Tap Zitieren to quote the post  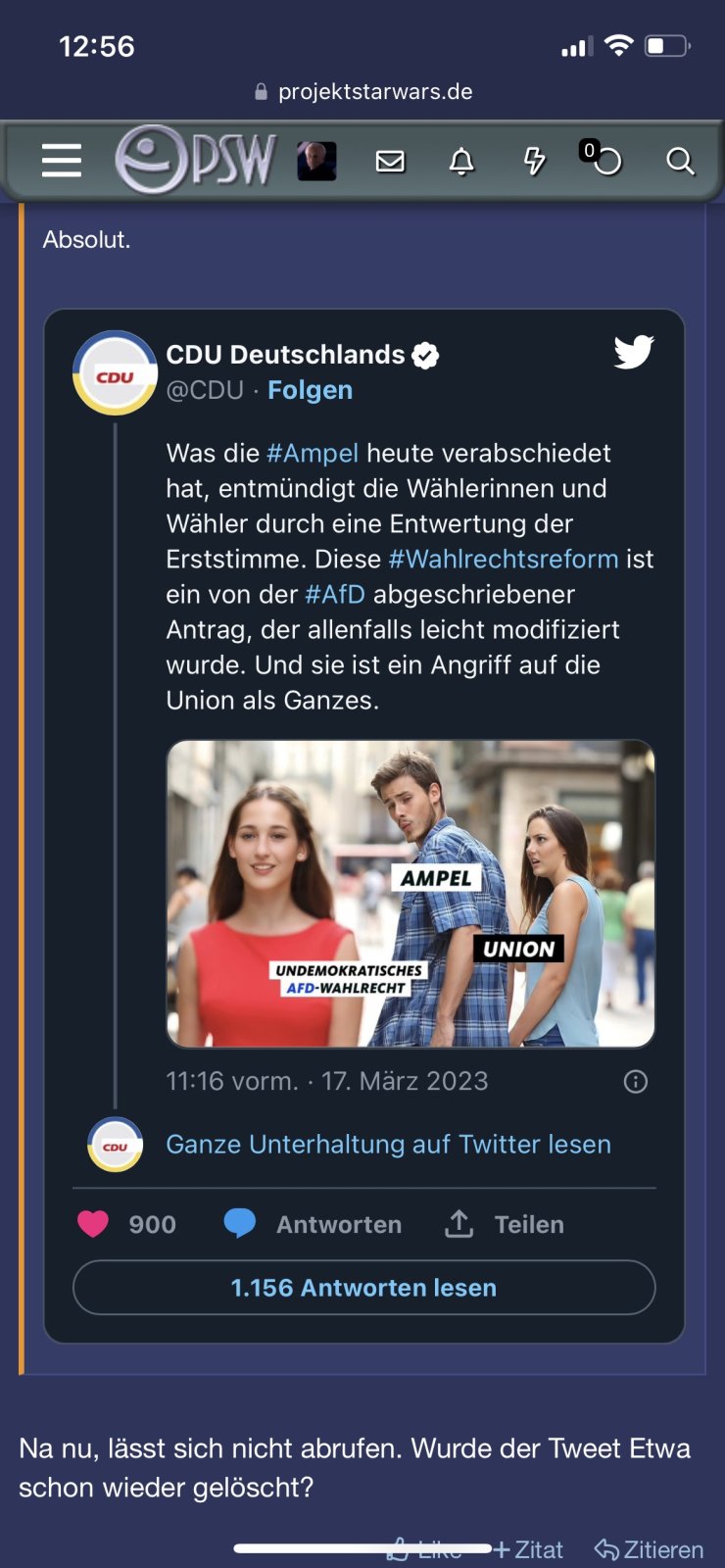(650, 1549)
